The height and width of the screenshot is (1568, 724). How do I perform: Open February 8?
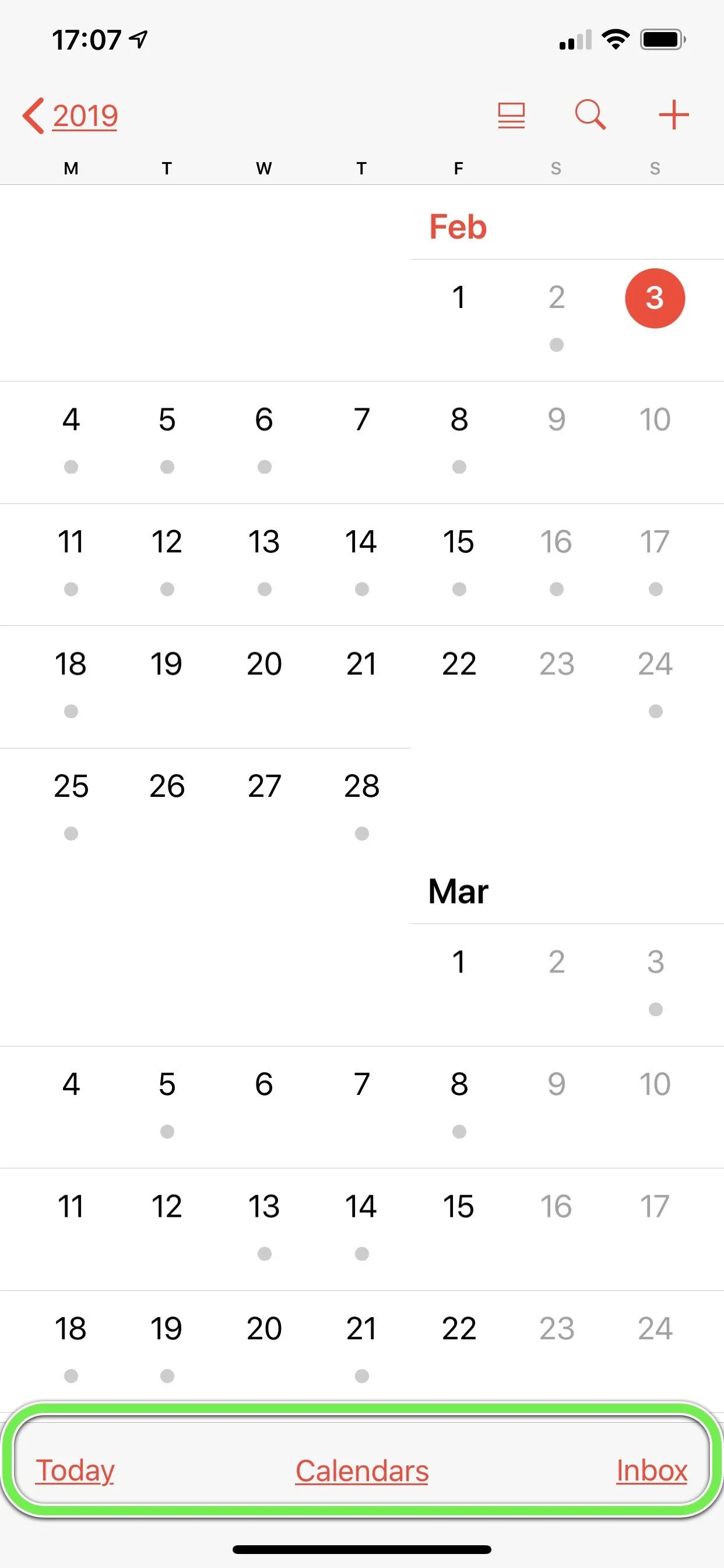pyautogui.click(x=459, y=419)
